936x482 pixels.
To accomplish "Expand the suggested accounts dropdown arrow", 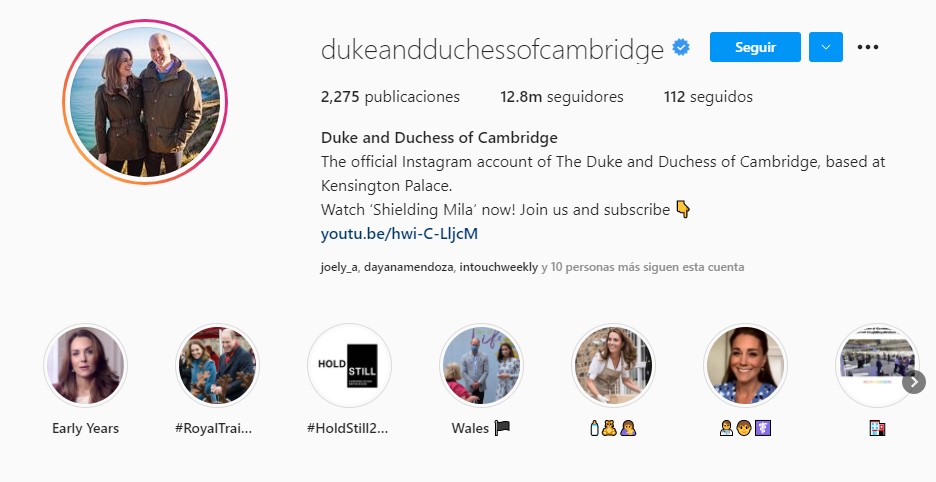I will coord(826,47).
